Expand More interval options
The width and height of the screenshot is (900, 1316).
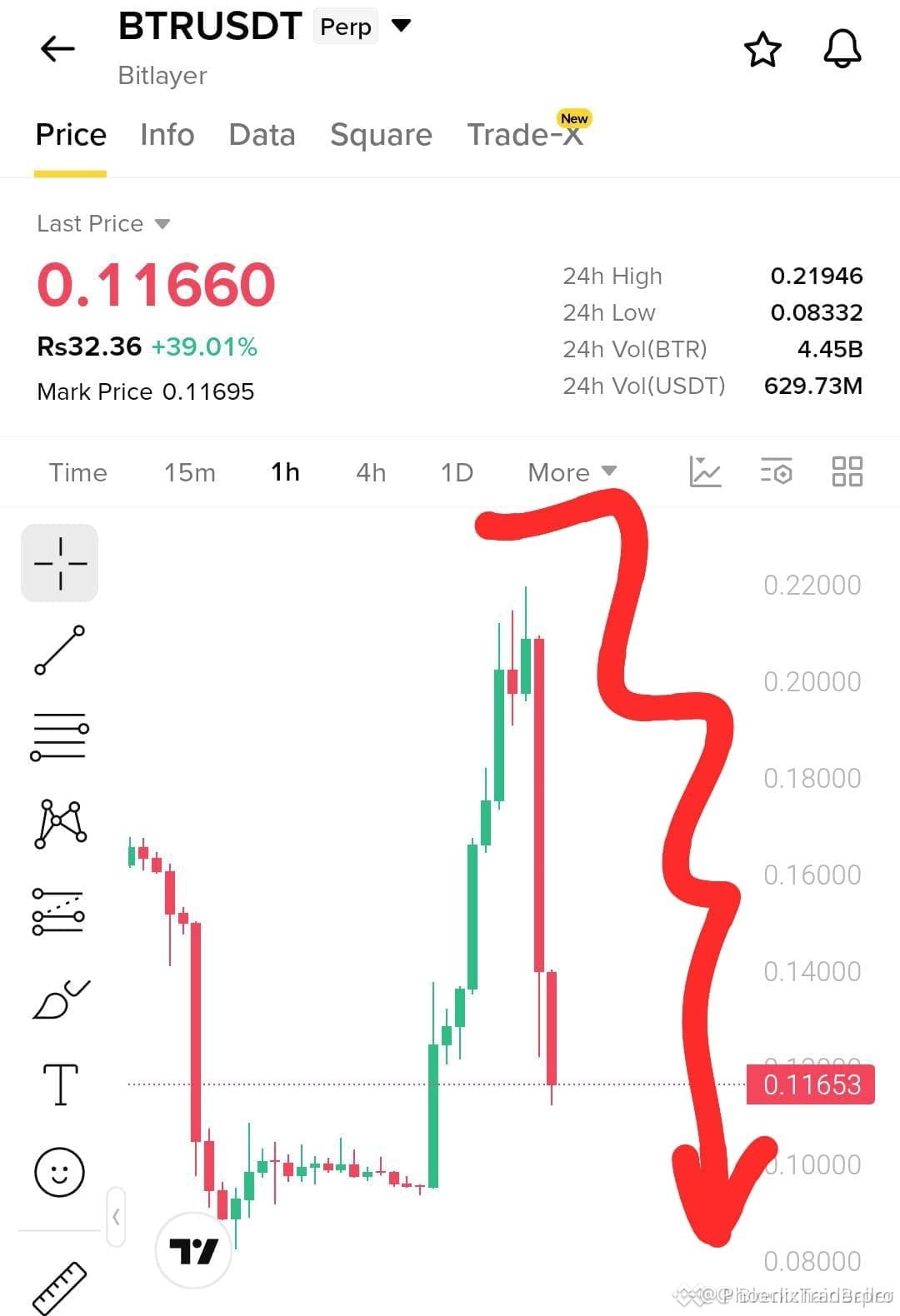click(x=572, y=472)
